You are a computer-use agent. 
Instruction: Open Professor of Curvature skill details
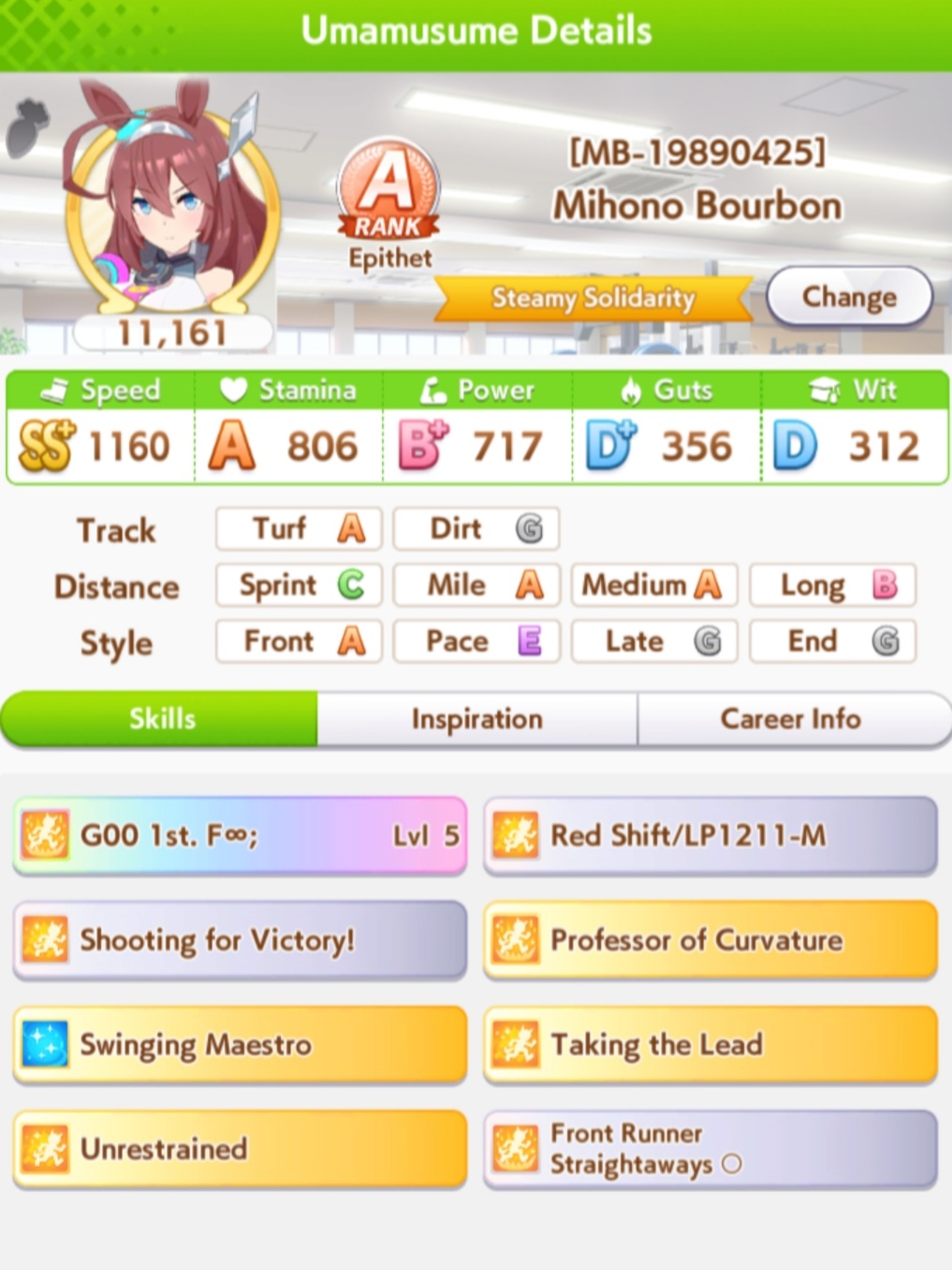pos(710,940)
